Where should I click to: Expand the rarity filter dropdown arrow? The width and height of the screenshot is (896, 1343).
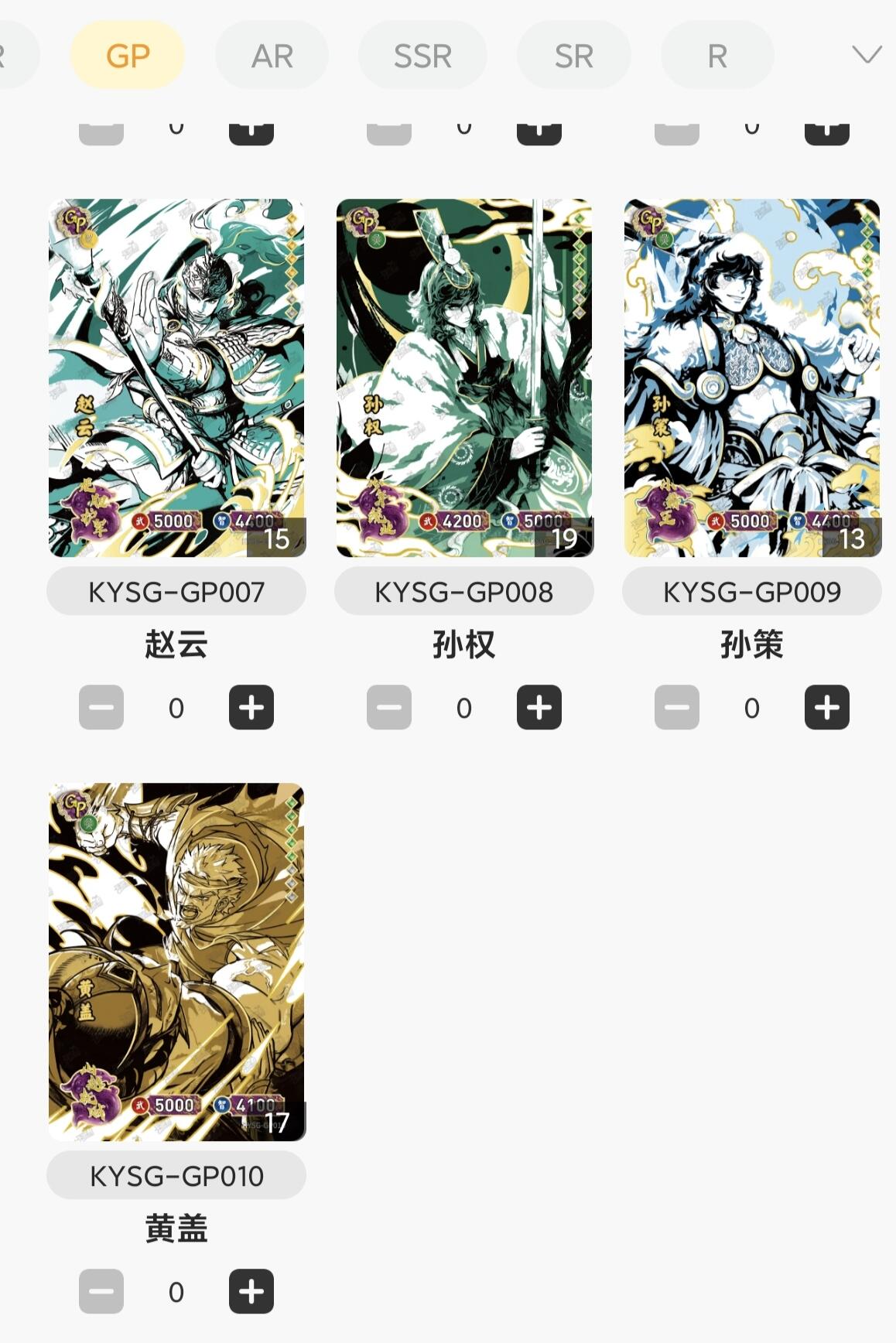(x=867, y=54)
